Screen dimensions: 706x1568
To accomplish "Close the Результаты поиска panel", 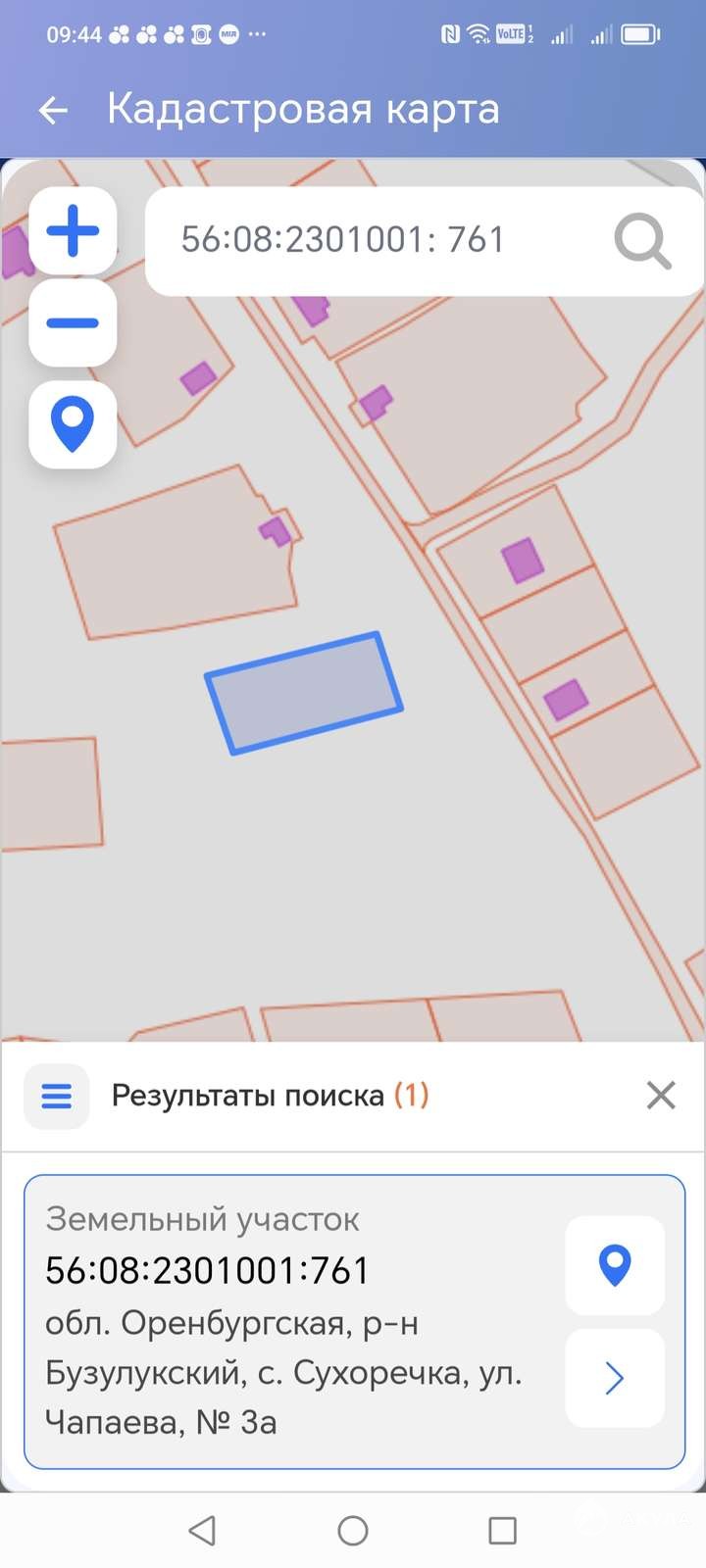I will point(662,1095).
